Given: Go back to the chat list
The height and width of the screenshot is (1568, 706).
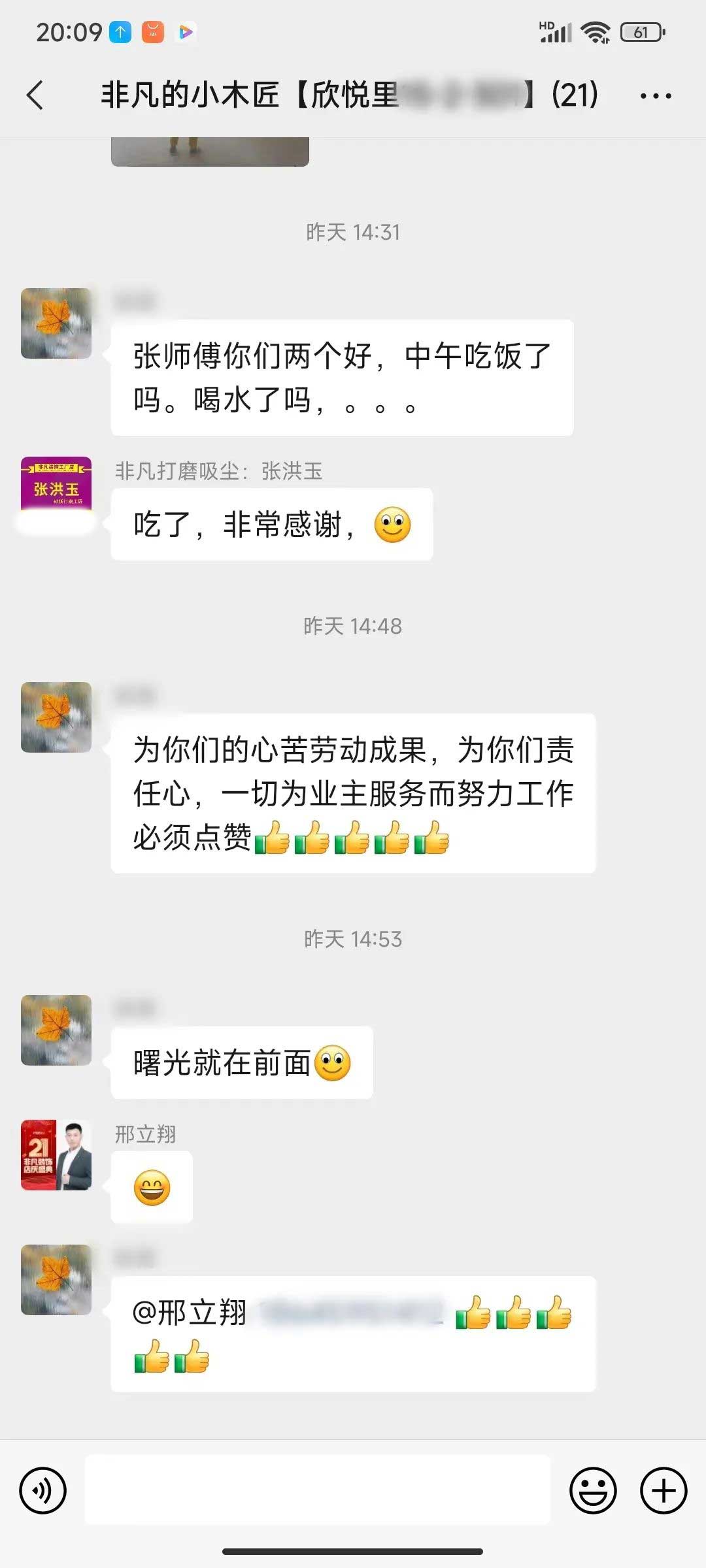Looking at the screenshot, I should point(35,95).
